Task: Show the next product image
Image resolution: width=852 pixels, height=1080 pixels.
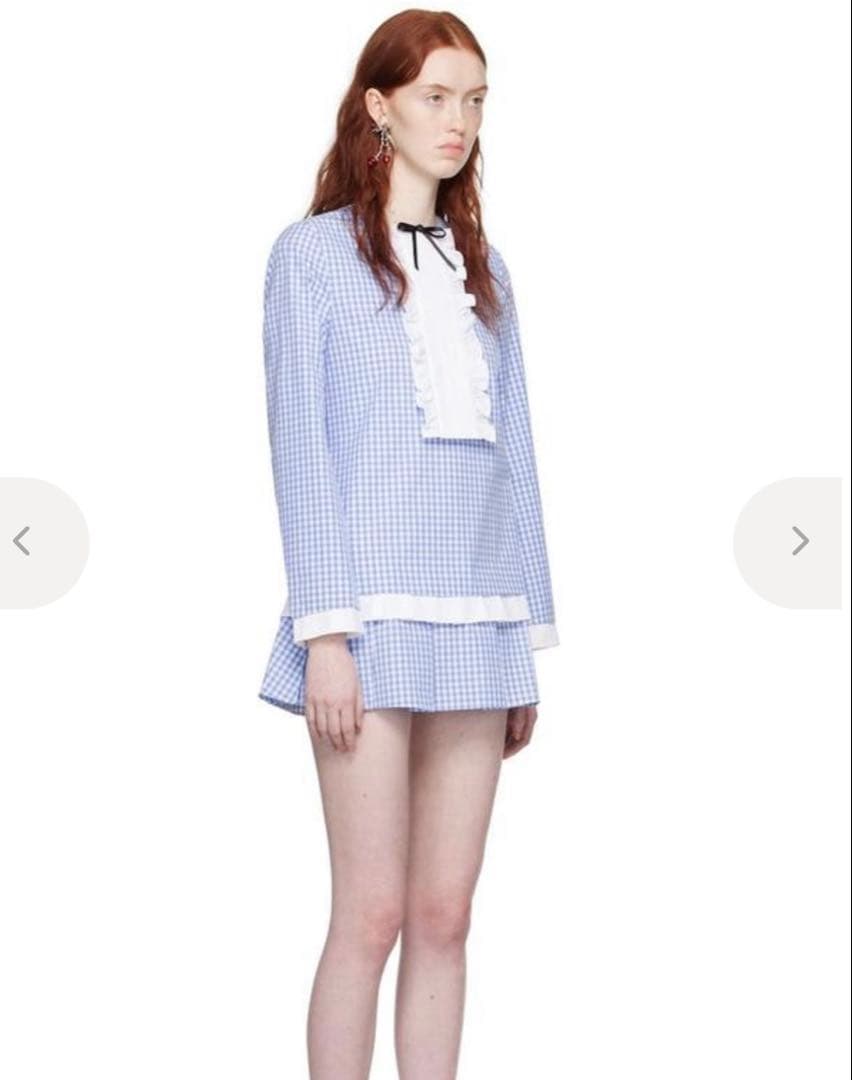Action: coord(798,542)
